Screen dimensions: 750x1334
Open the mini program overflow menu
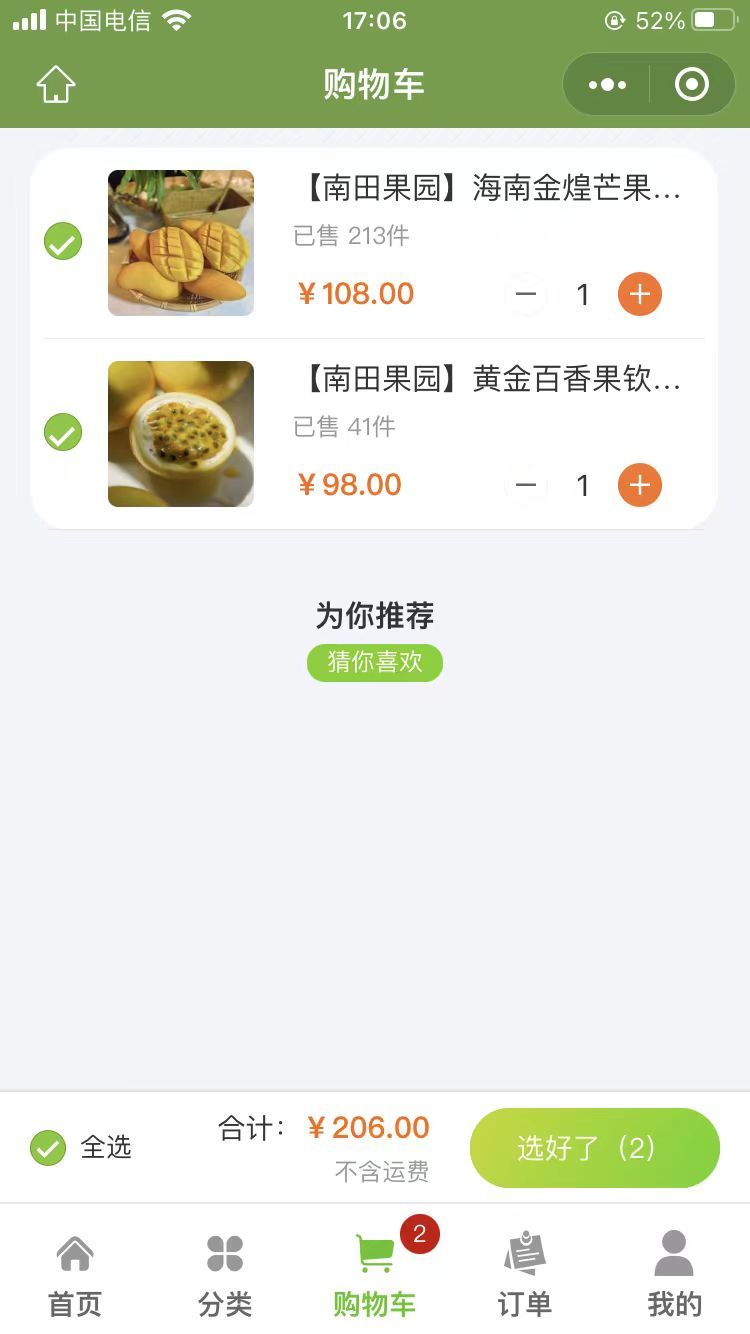pos(607,85)
